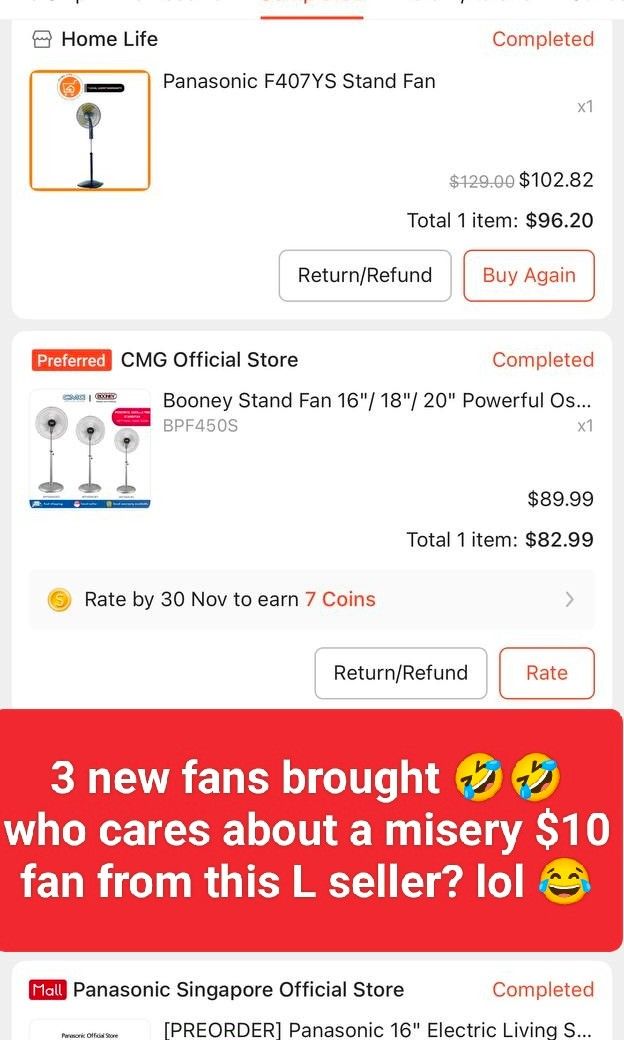
Task: Rate the Booney Stand Fan order
Action: point(546,673)
